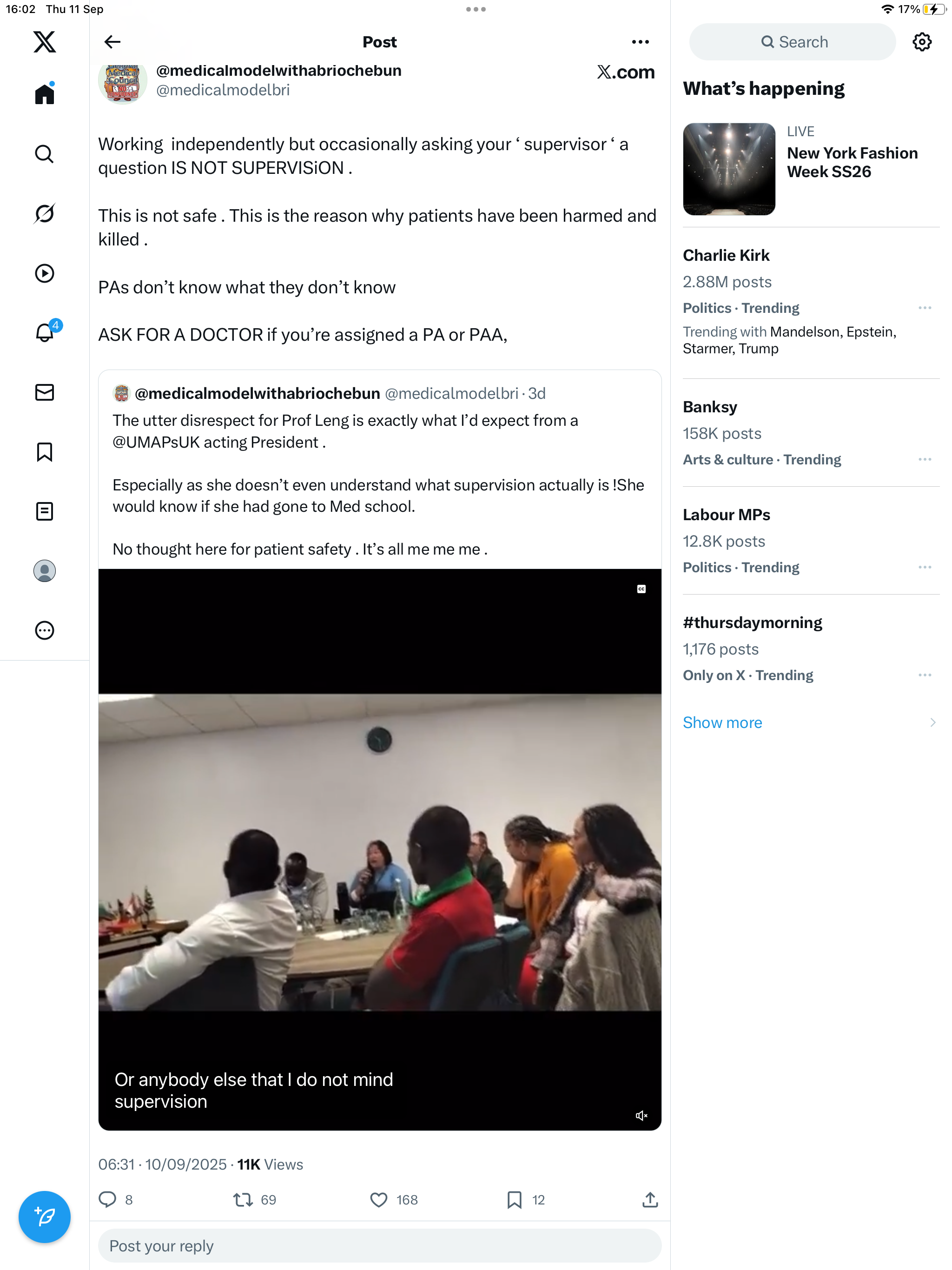Repost this post
Viewport: 952px width, 1270px height.
tap(243, 1199)
